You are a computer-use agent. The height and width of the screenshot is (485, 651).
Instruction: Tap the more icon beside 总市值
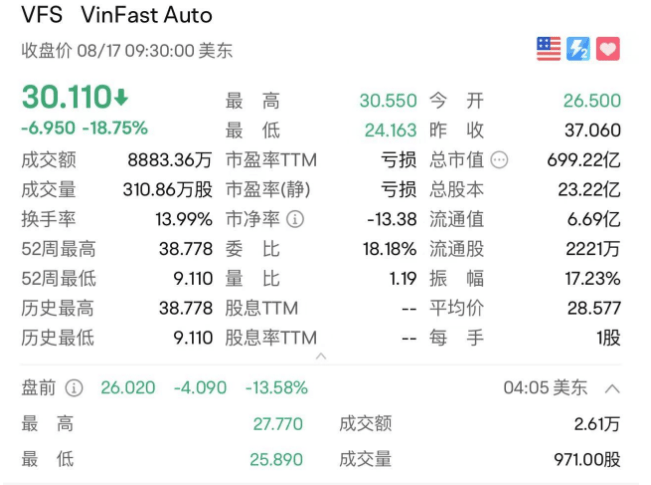pyautogui.click(x=500, y=160)
